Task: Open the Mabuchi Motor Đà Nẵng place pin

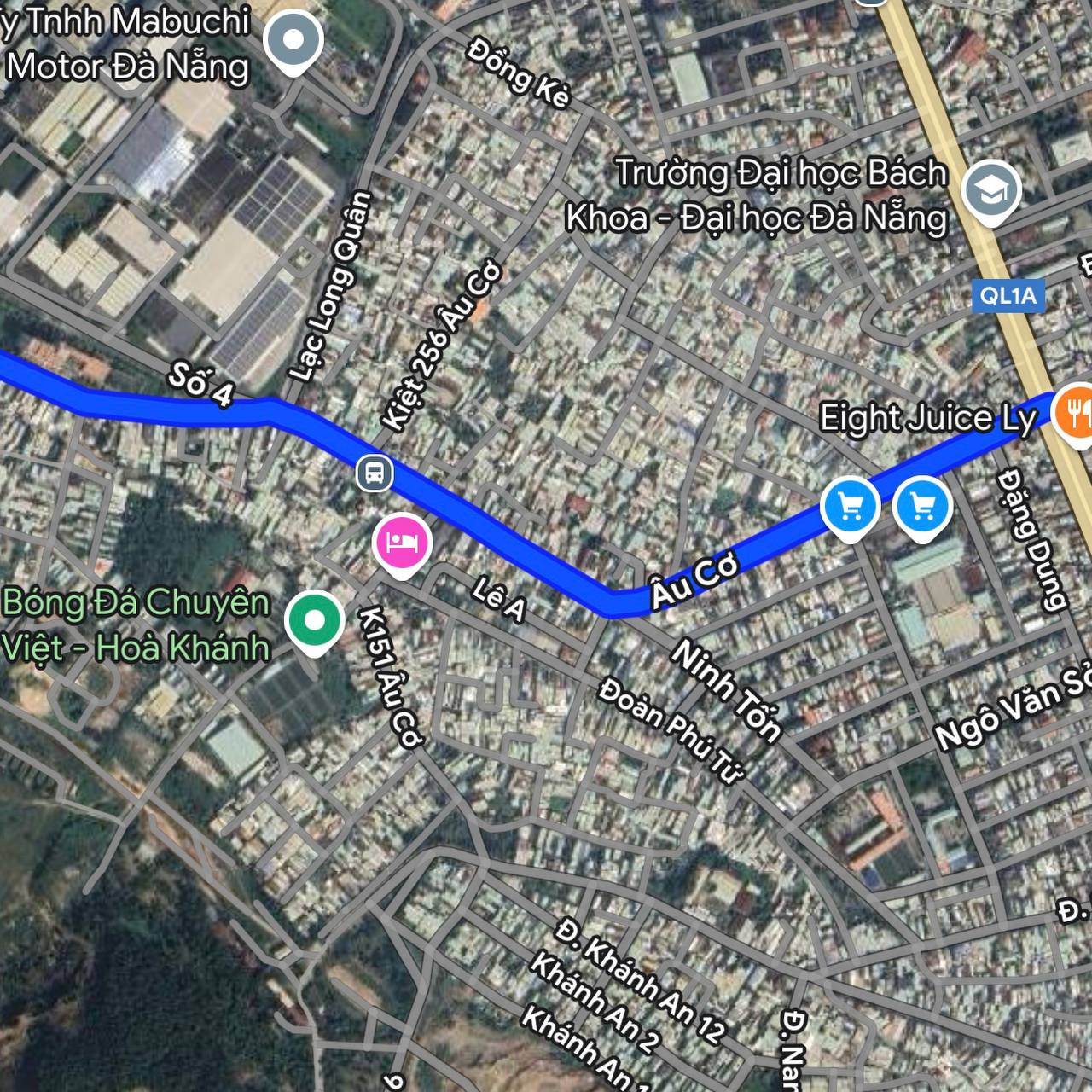Action: (293, 41)
